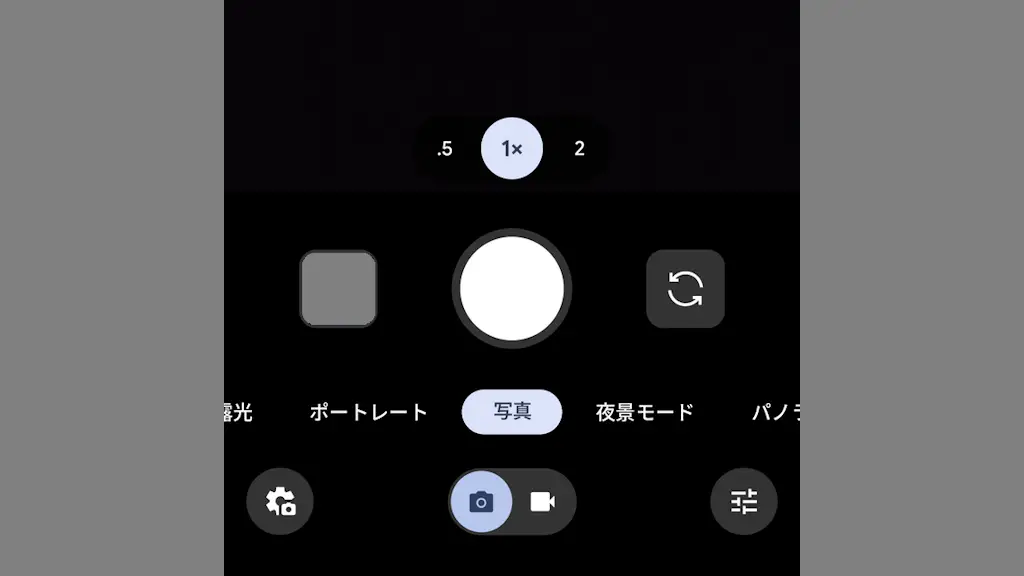
Task: Switch to video recording mode
Action: click(542, 501)
